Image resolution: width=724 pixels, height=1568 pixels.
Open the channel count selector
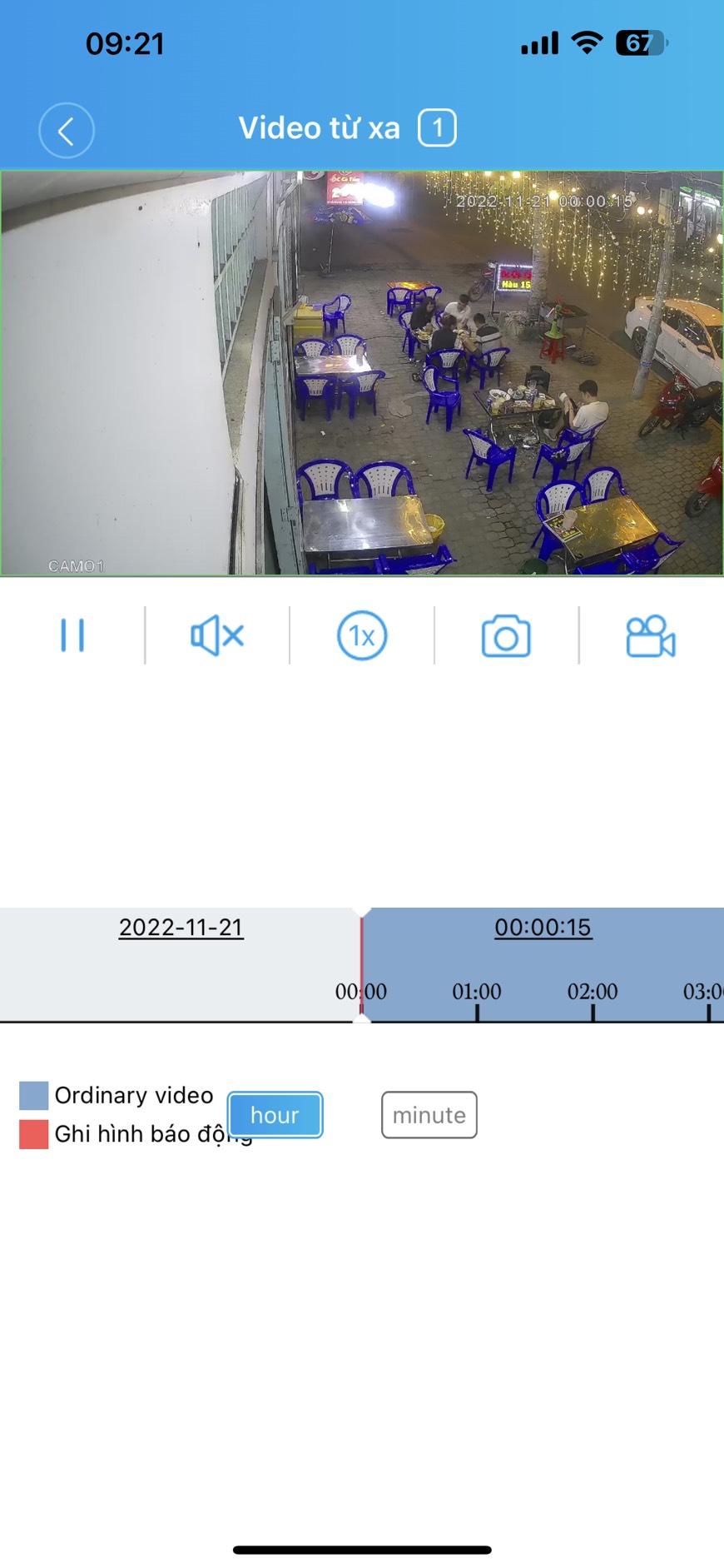437,128
